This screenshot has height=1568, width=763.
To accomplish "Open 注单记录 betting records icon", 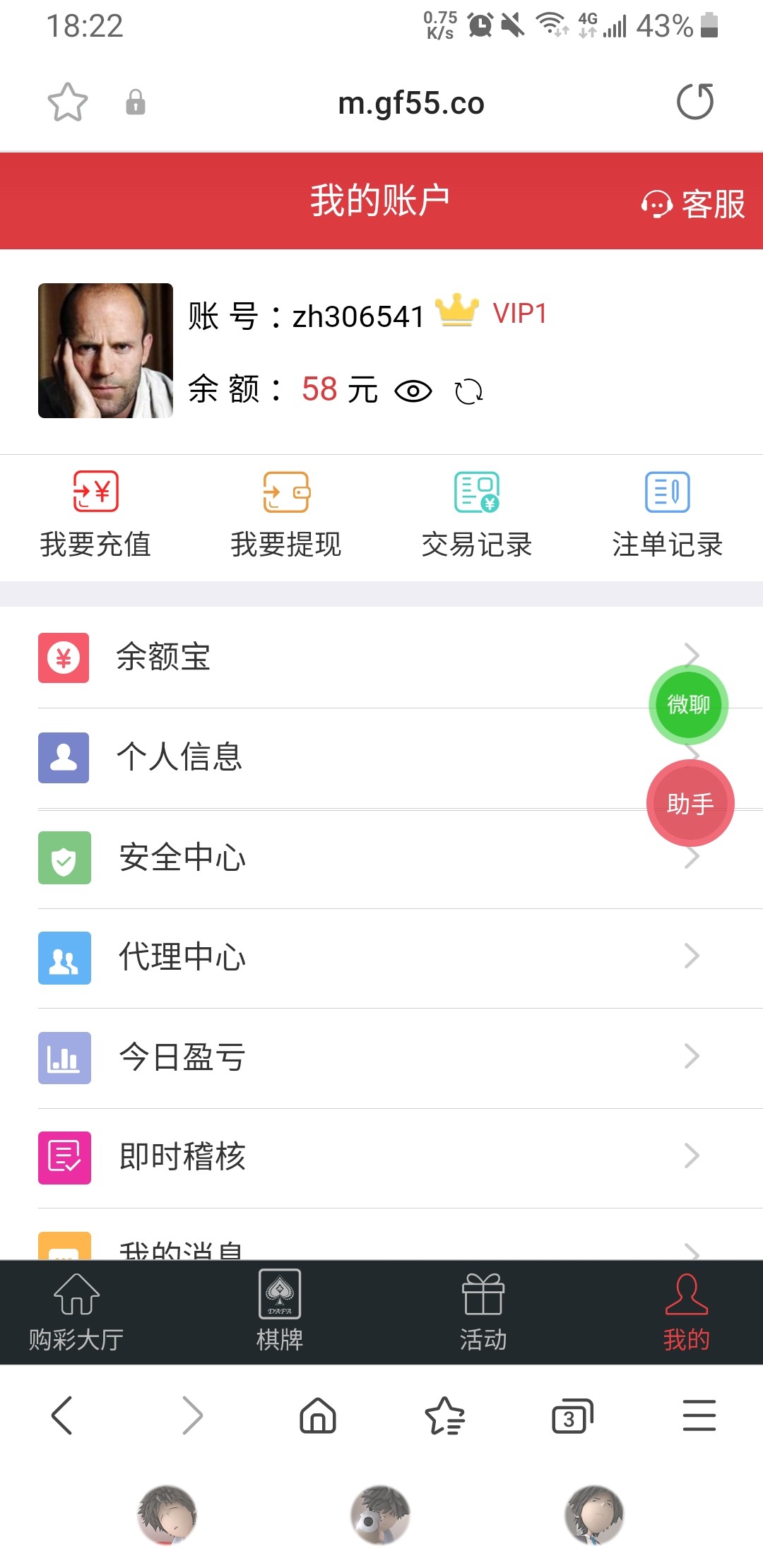I will (x=667, y=494).
